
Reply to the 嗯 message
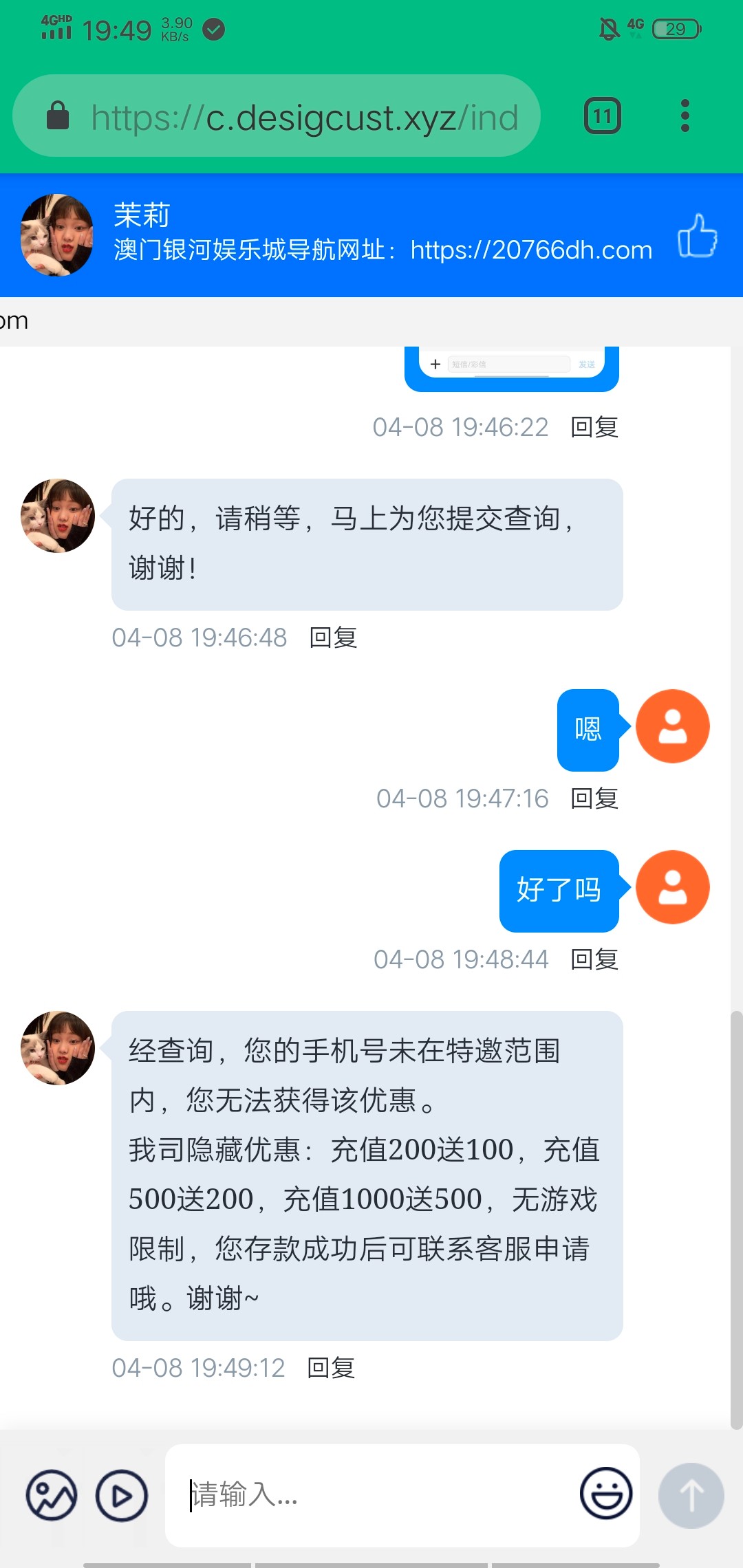(x=594, y=798)
